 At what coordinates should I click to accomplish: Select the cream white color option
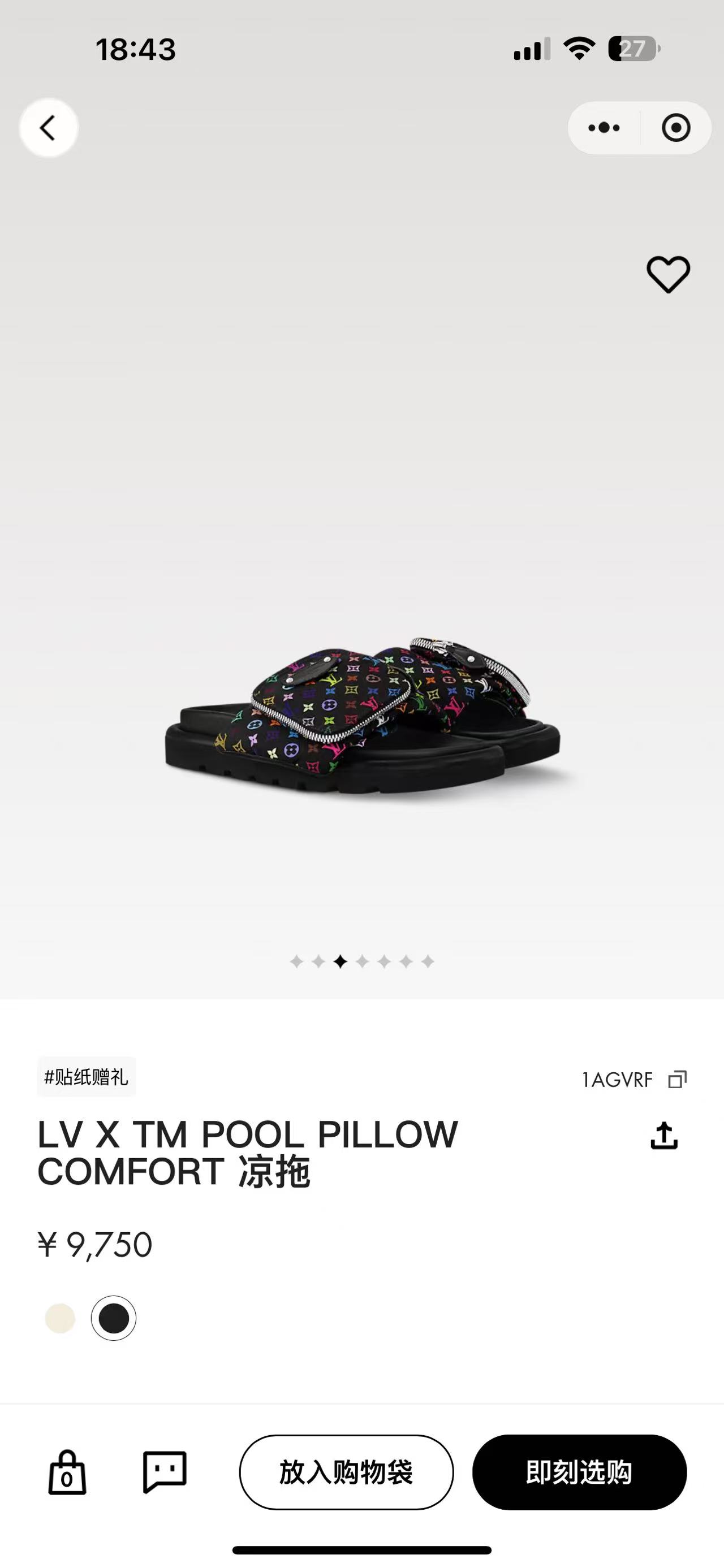point(61,1318)
